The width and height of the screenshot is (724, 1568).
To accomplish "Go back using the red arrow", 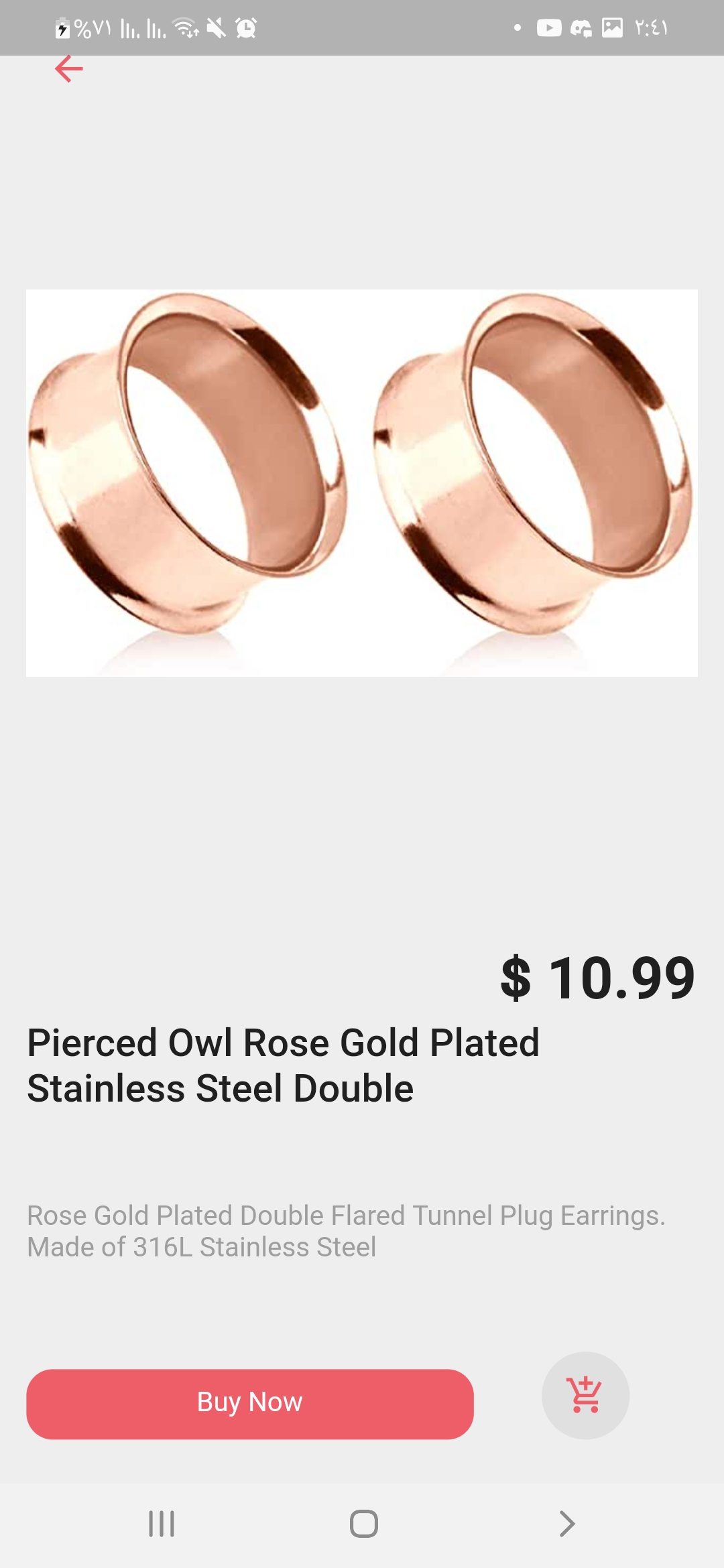I will coord(68,69).
